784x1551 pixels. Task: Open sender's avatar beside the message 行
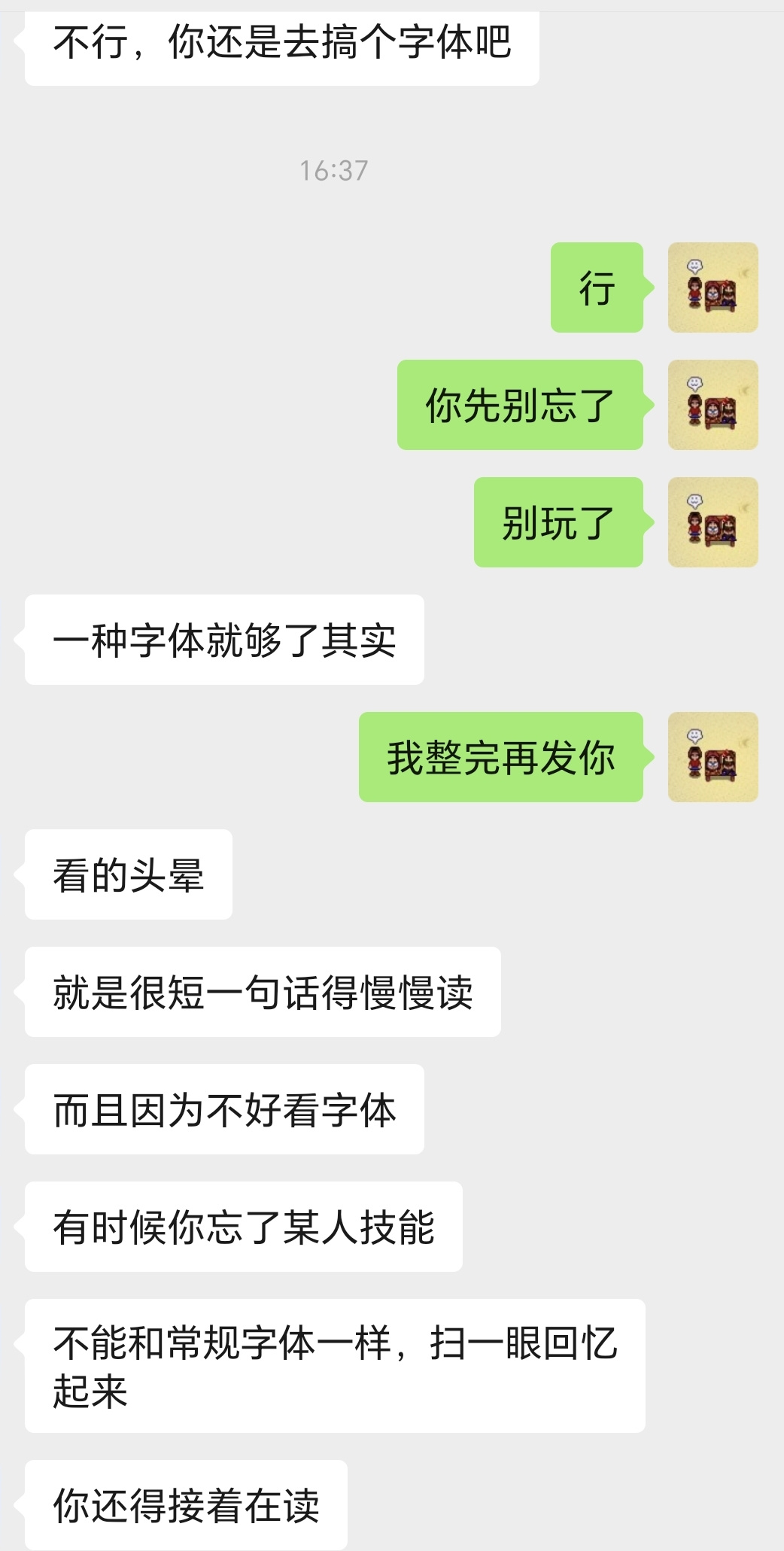pos(713,287)
